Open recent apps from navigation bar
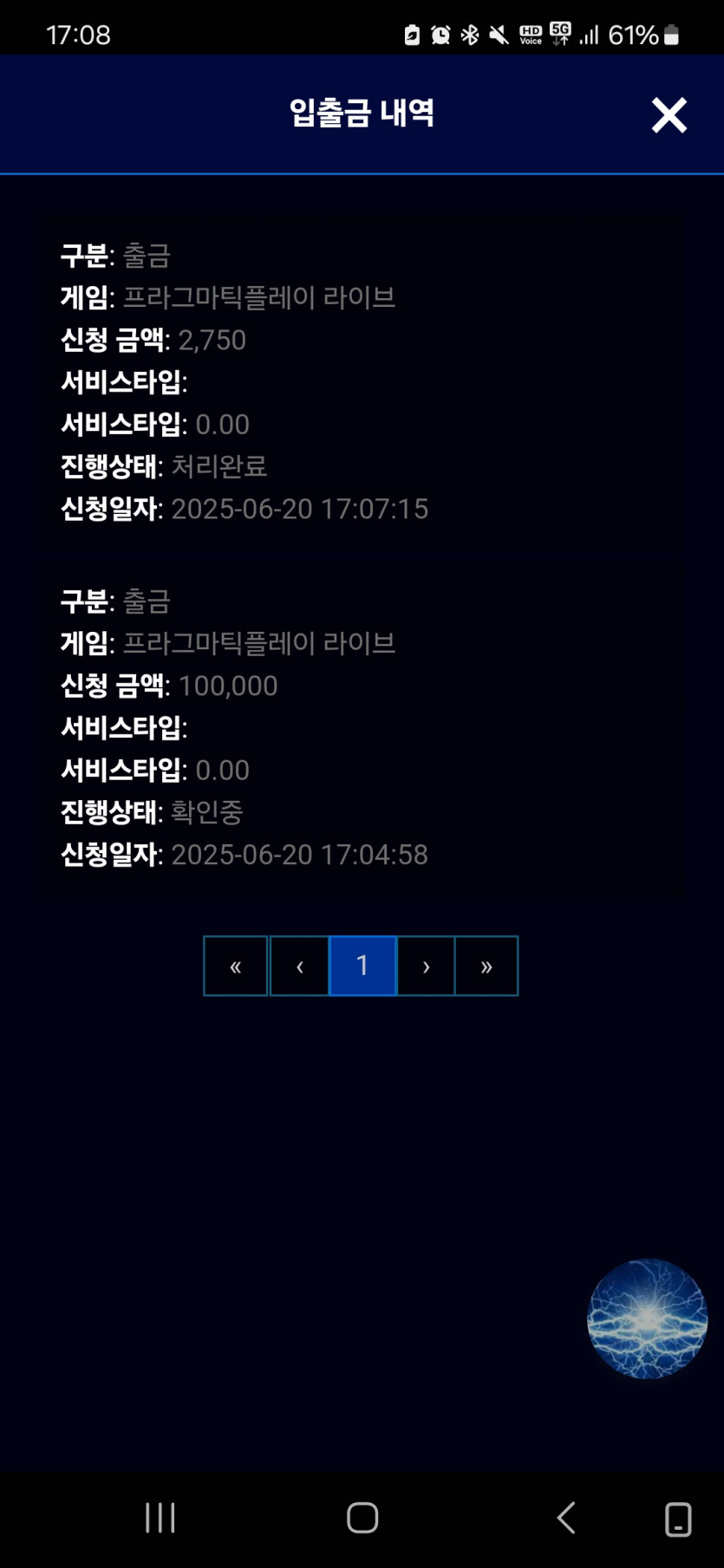 (x=160, y=1518)
